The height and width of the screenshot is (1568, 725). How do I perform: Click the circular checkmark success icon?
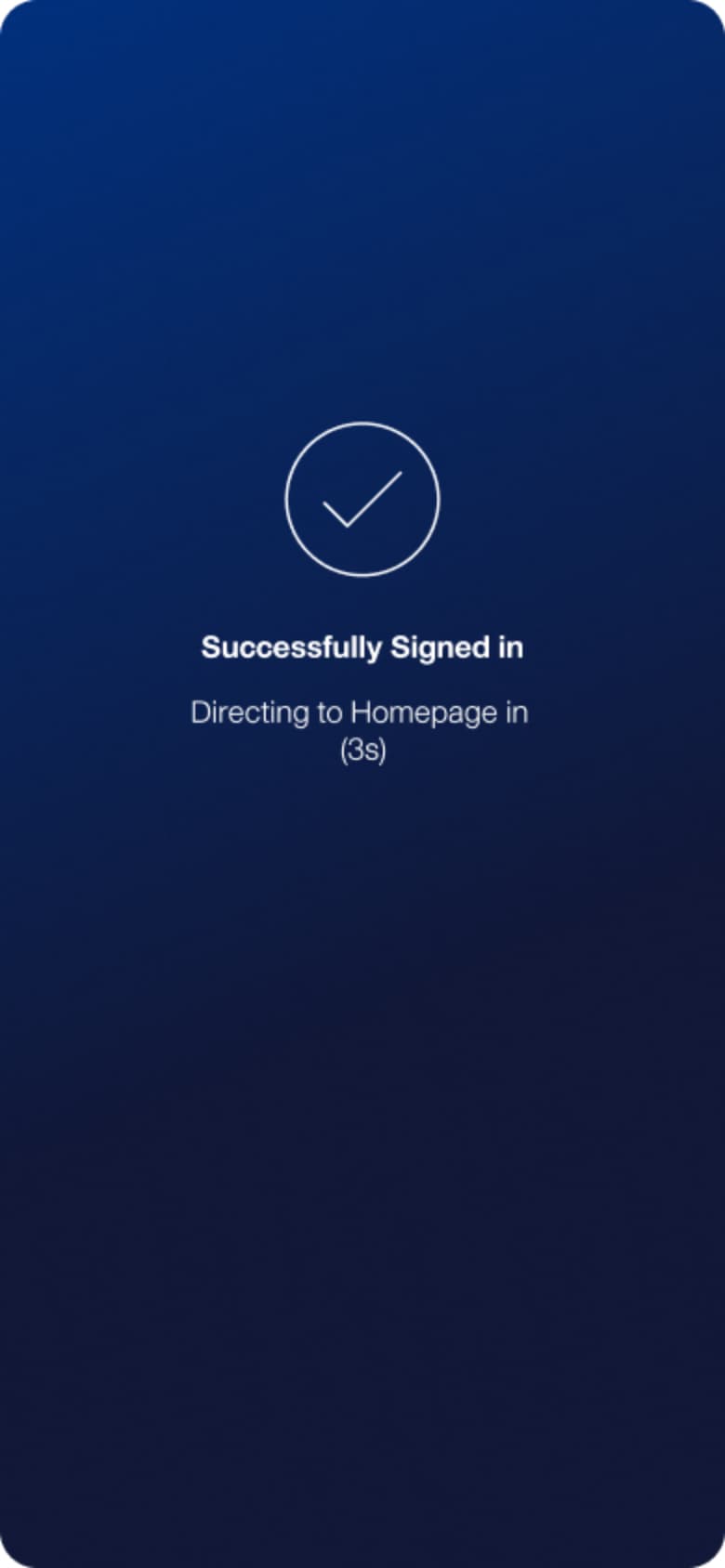[362, 499]
